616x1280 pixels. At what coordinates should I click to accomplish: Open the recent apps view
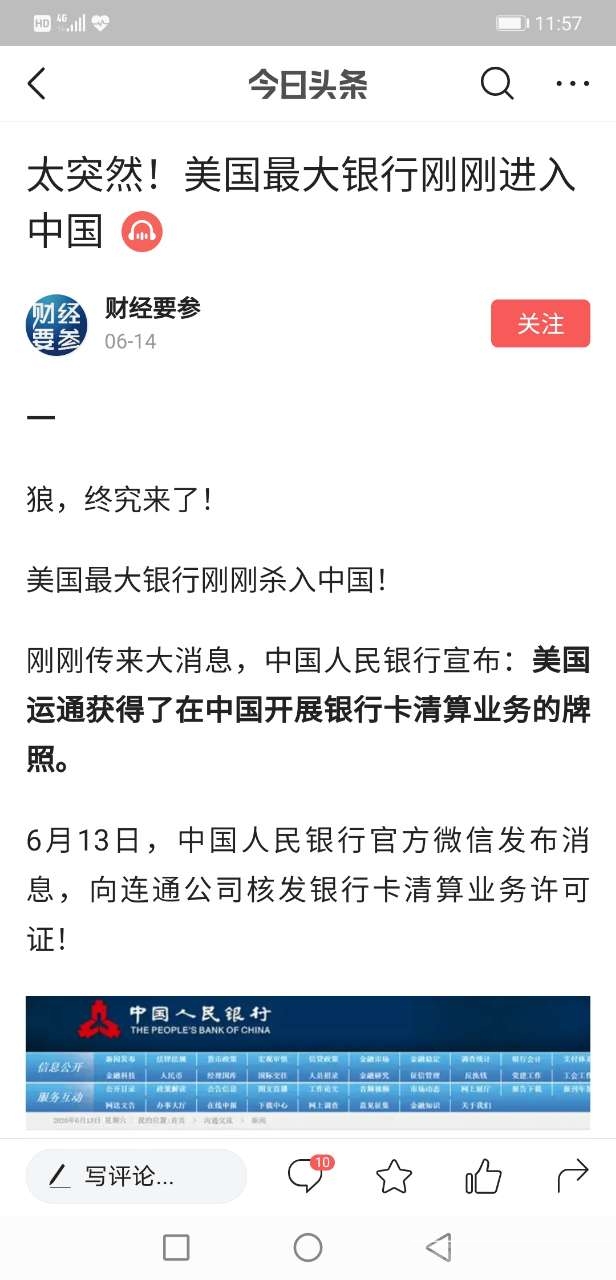[x=176, y=1247]
